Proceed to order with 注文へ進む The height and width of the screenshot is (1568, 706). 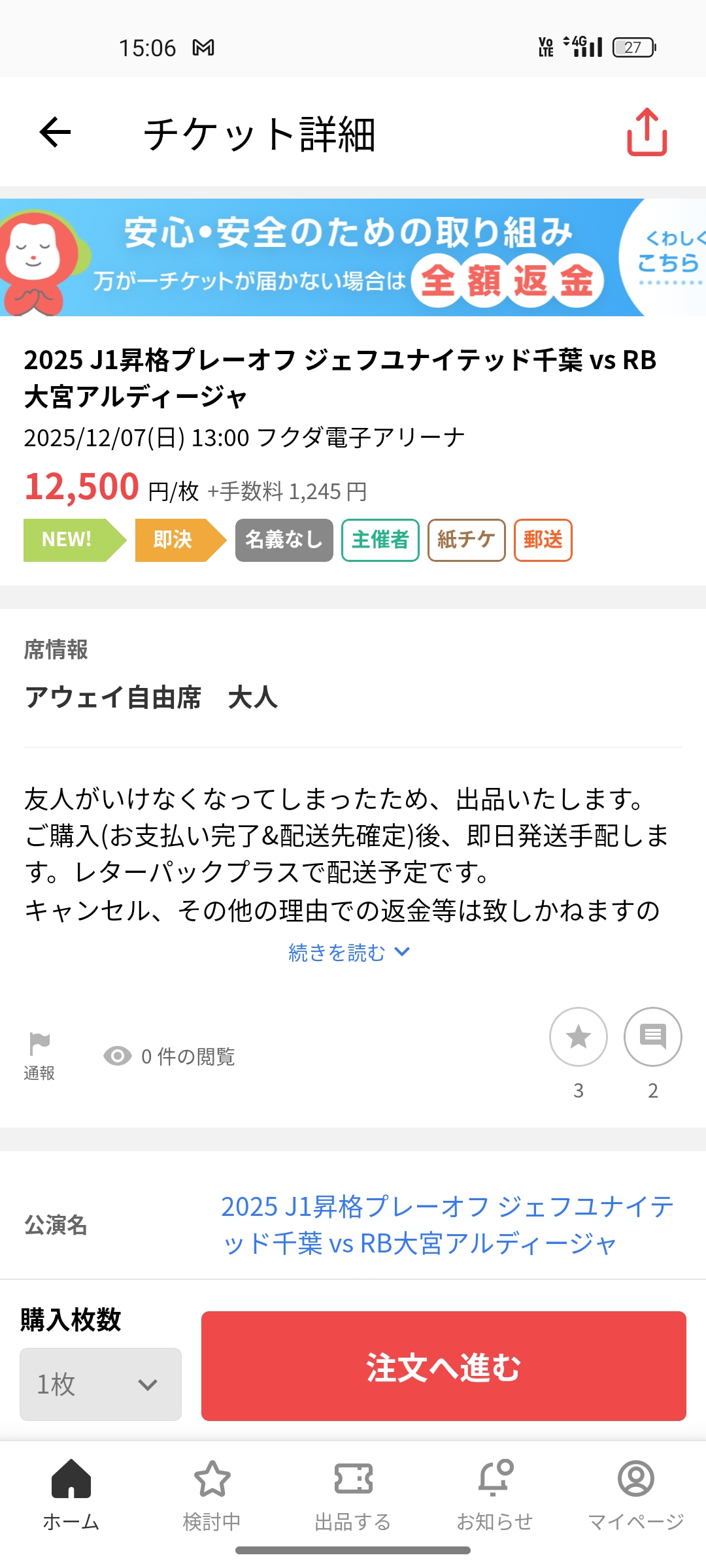(443, 1366)
